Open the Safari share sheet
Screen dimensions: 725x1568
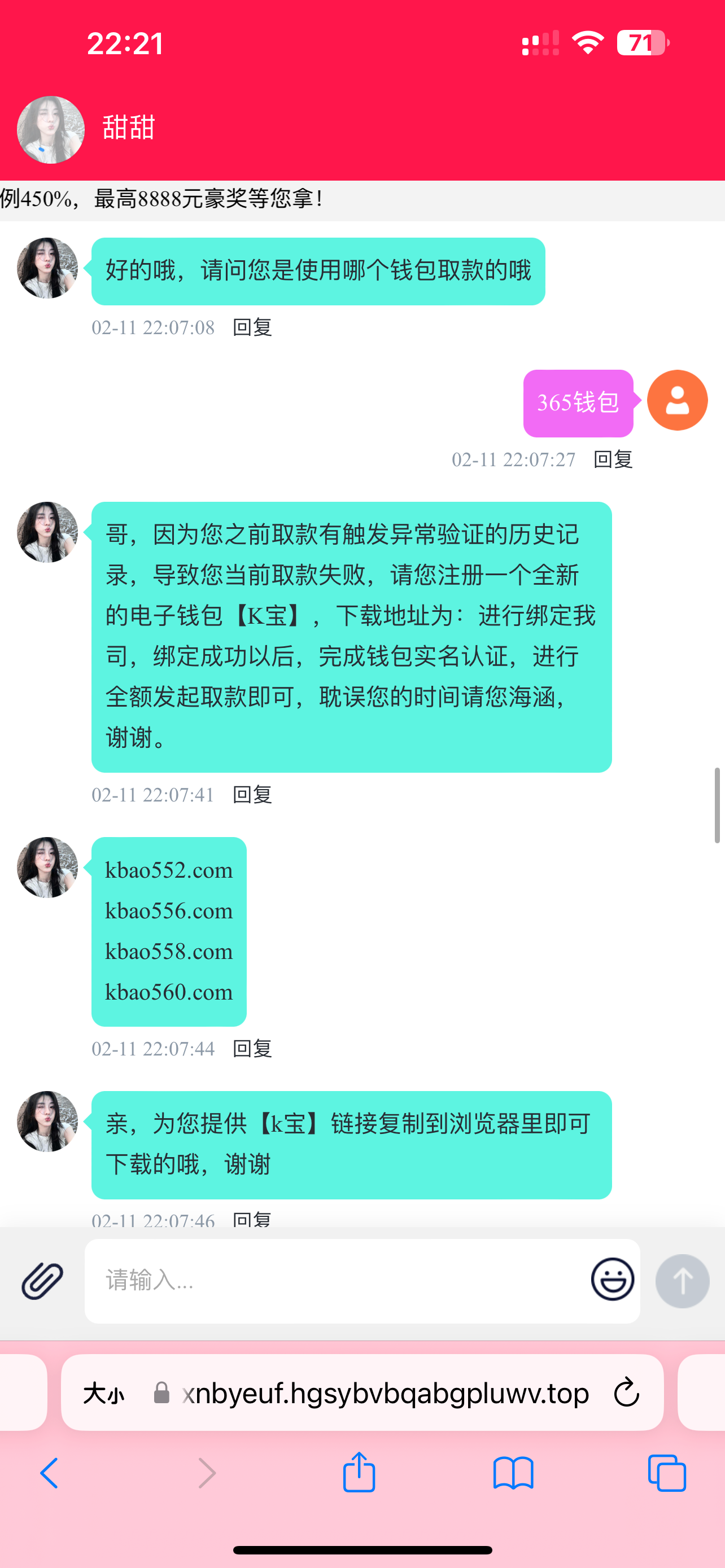(x=359, y=1473)
